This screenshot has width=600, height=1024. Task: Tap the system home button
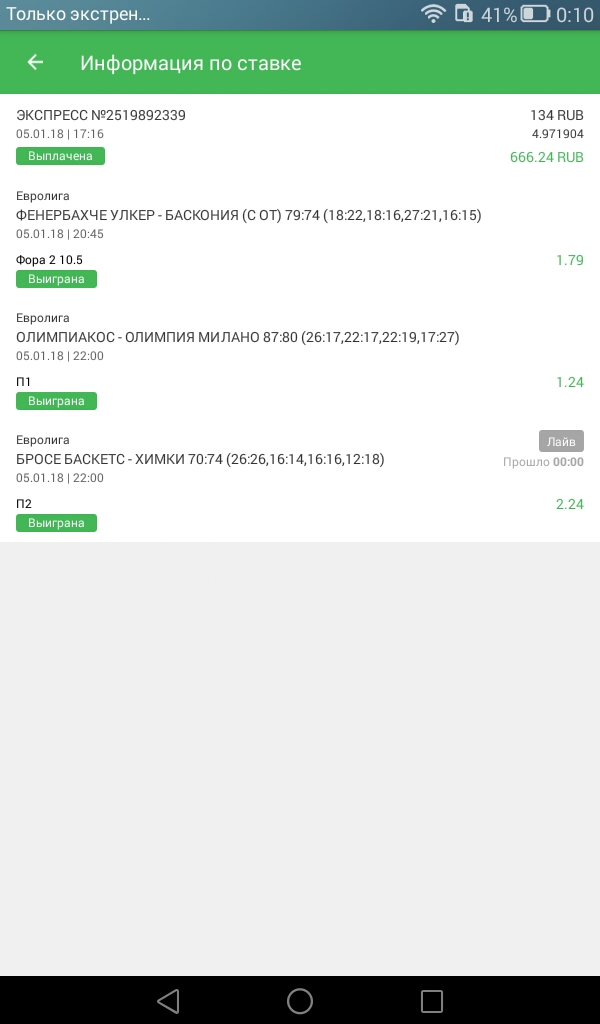pos(300,1000)
